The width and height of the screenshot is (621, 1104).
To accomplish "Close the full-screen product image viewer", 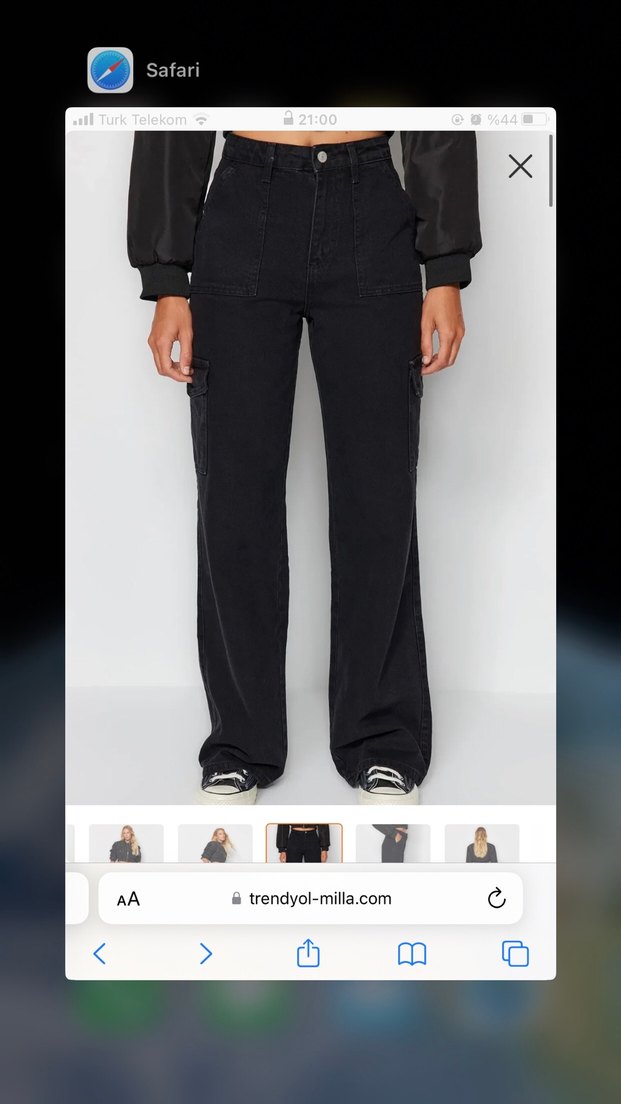I will (x=520, y=166).
